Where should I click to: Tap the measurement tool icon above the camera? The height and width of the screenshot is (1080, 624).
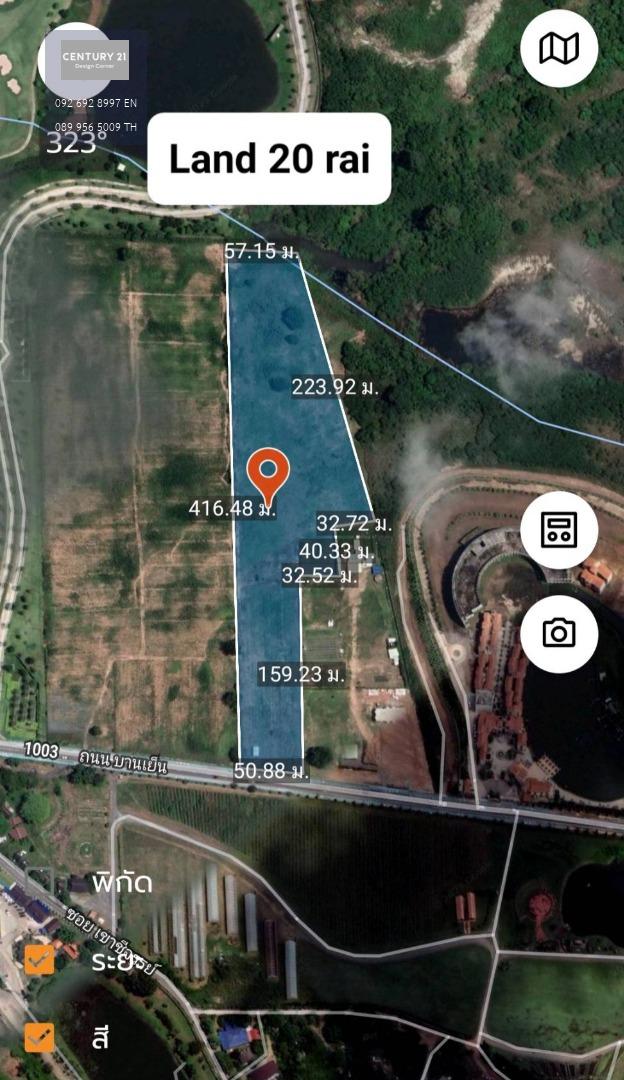[x=559, y=530]
